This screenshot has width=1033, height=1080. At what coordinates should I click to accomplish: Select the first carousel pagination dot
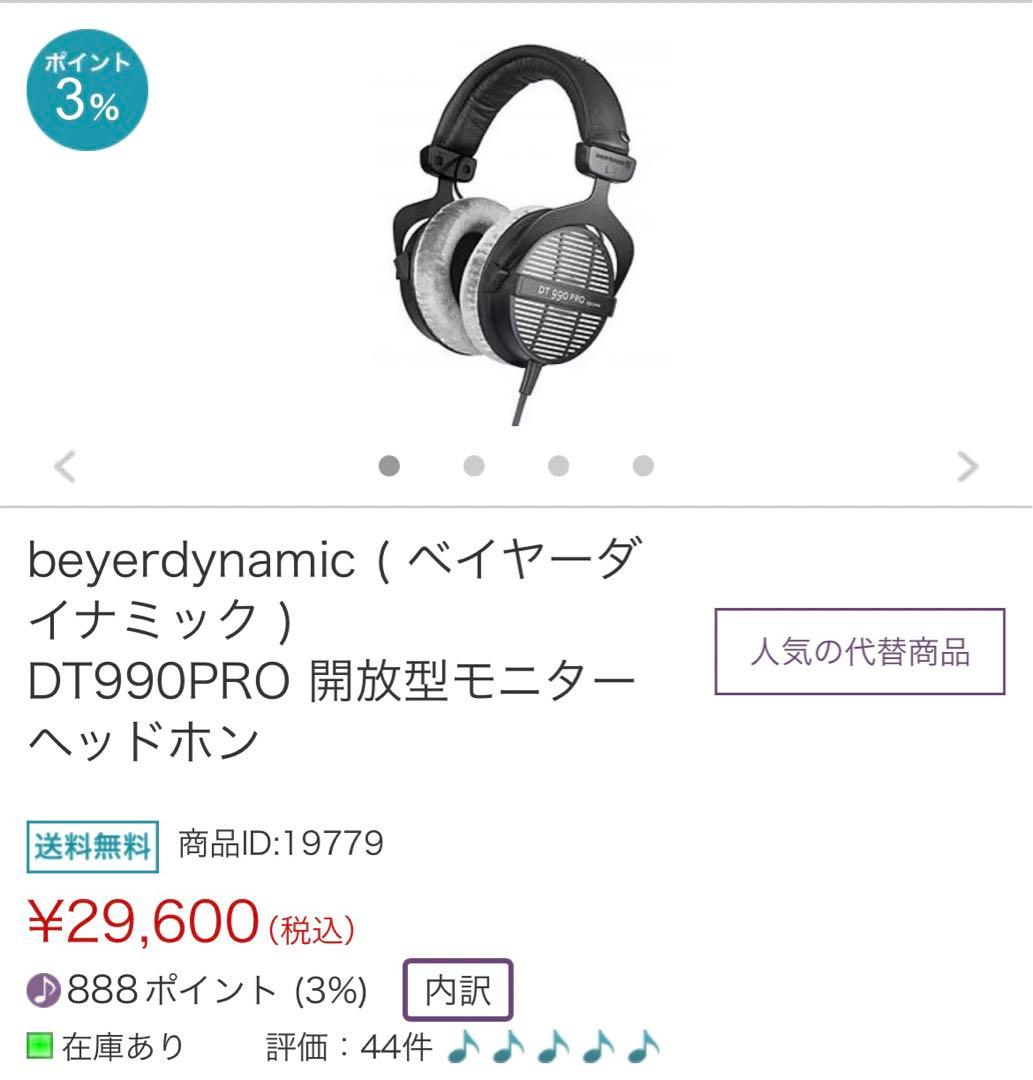[x=389, y=465]
